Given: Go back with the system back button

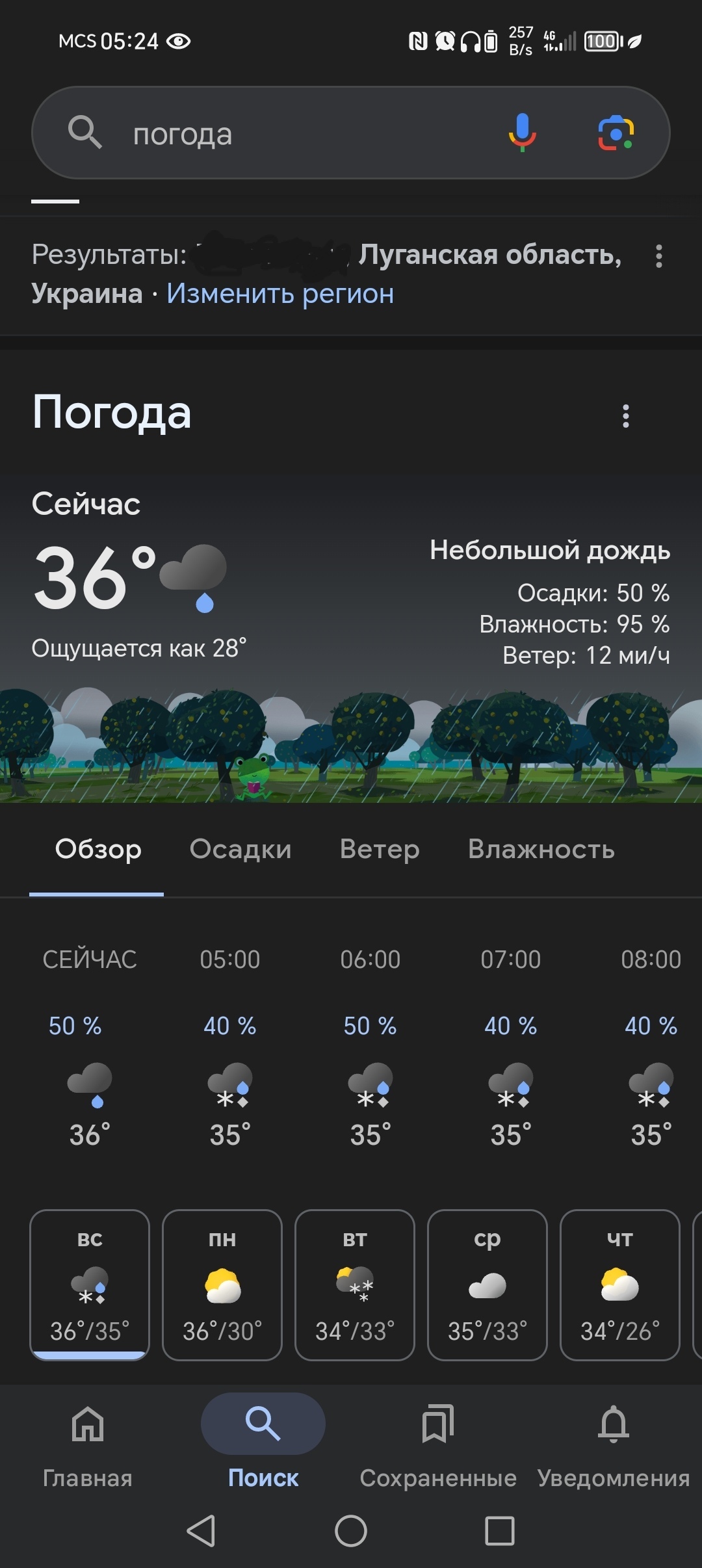Looking at the screenshot, I should (201, 1531).
